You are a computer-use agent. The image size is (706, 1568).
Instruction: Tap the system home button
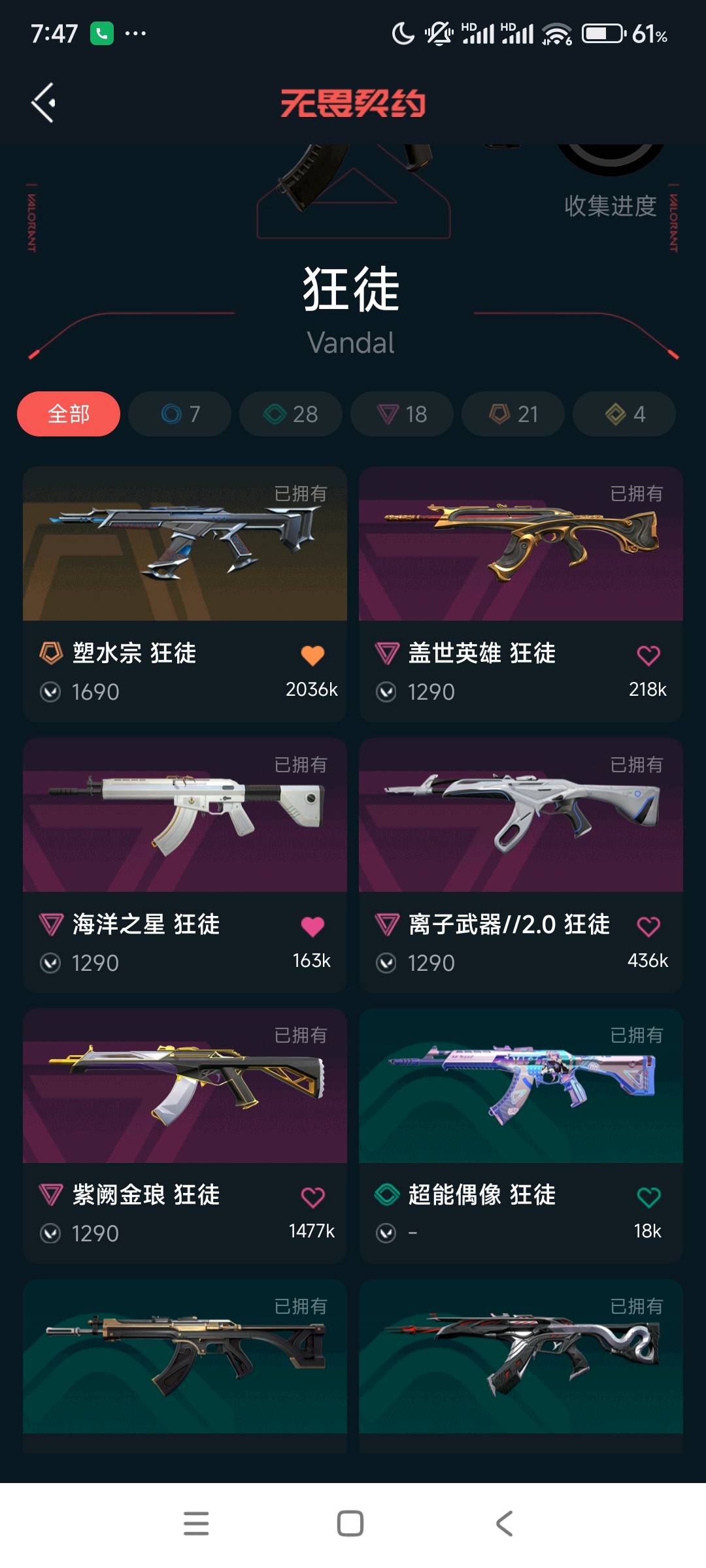coord(350,1523)
